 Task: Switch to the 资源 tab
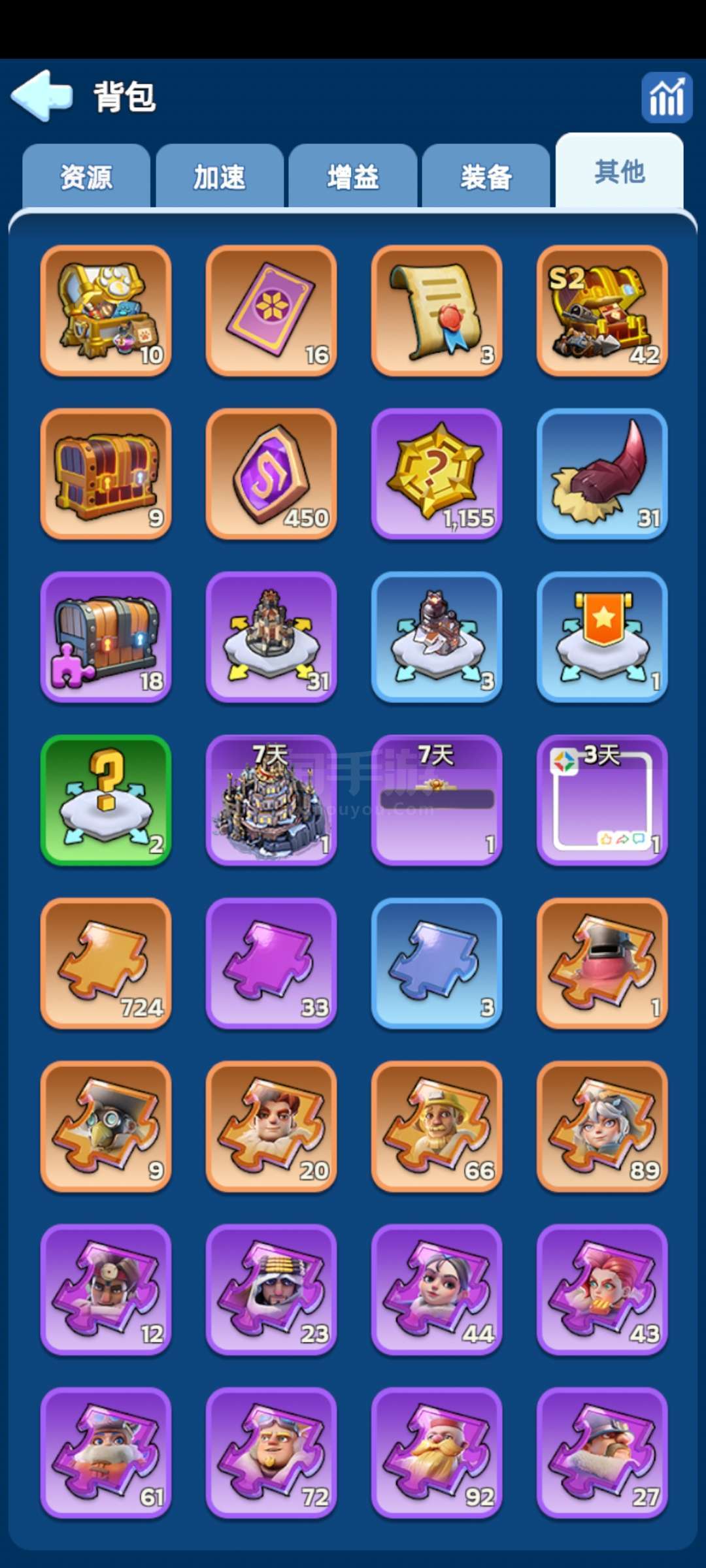click(86, 177)
